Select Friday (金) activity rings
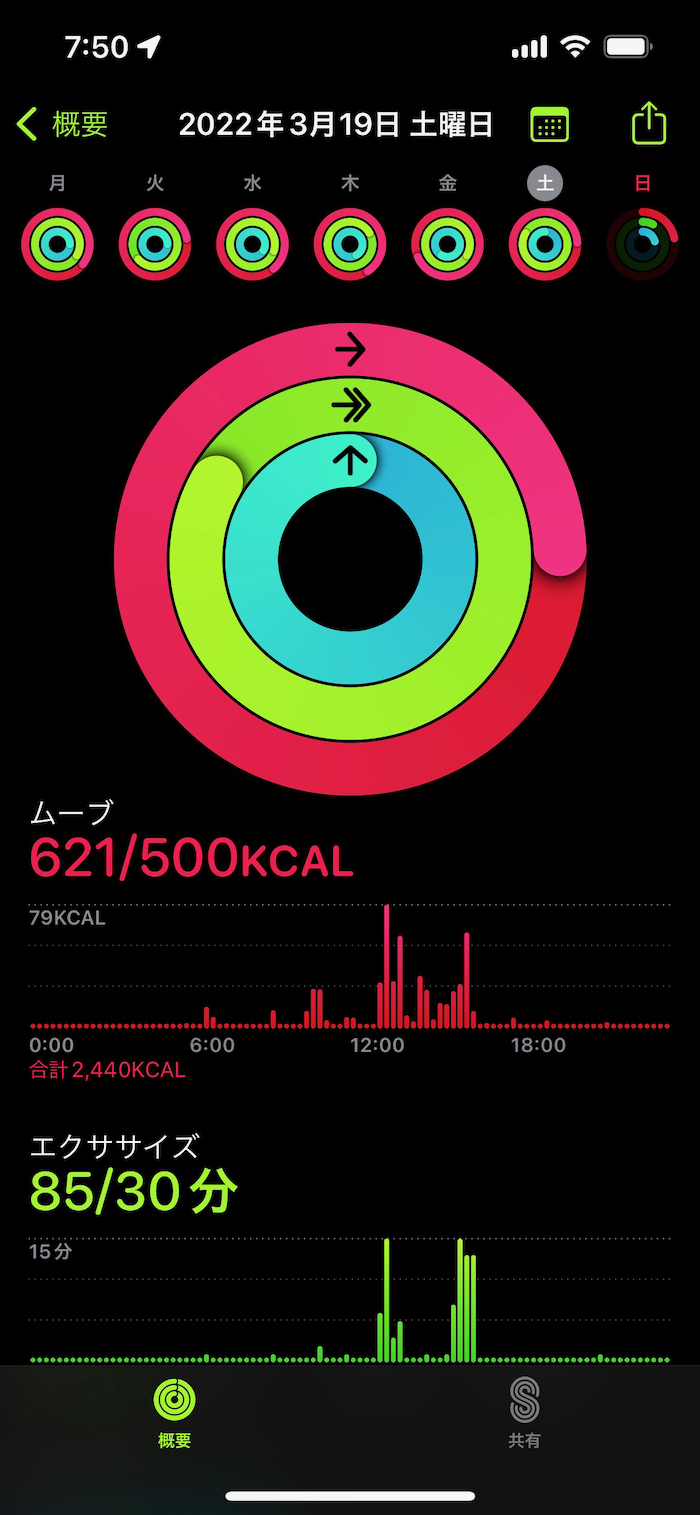The width and height of the screenshot is (700, 1515). 447,243
